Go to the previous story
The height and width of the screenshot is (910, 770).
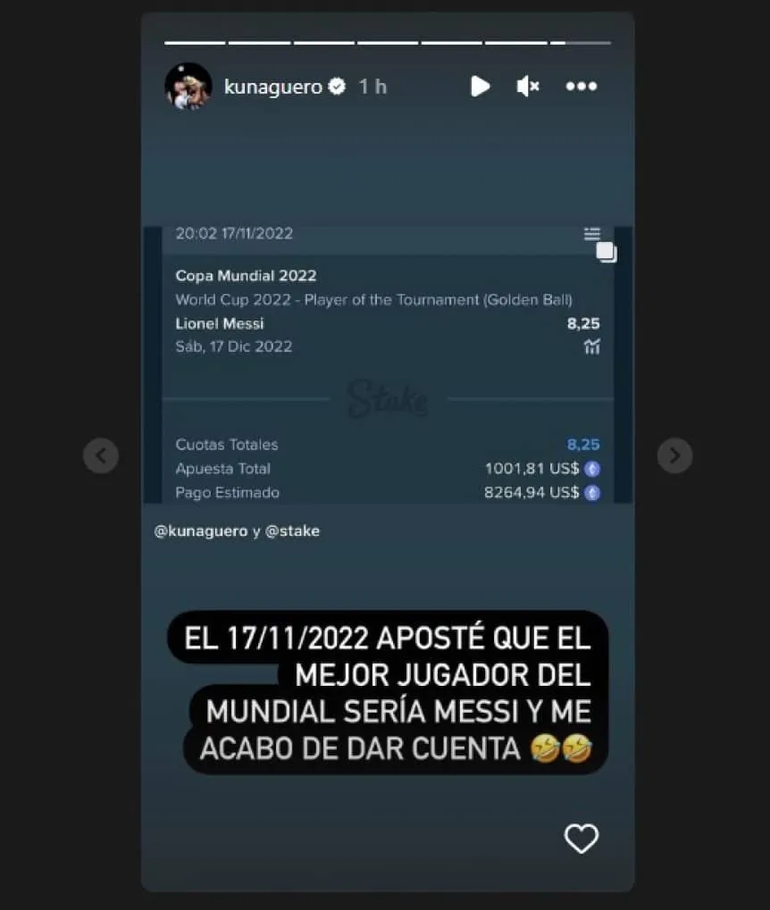pyautogui.click(x=100, y=456)
